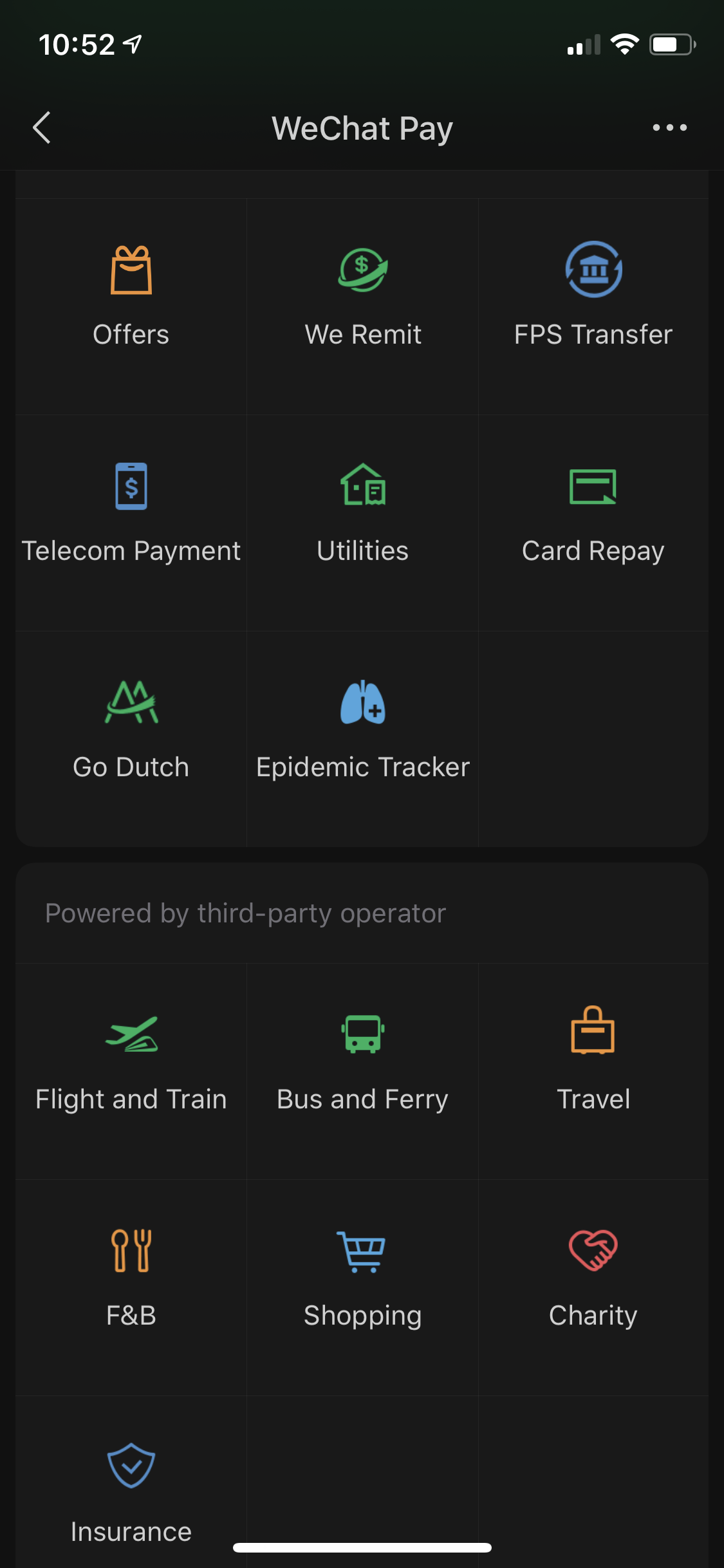Choose the Travel service
Screen dimensions: 724x1568
(593, 1061)
